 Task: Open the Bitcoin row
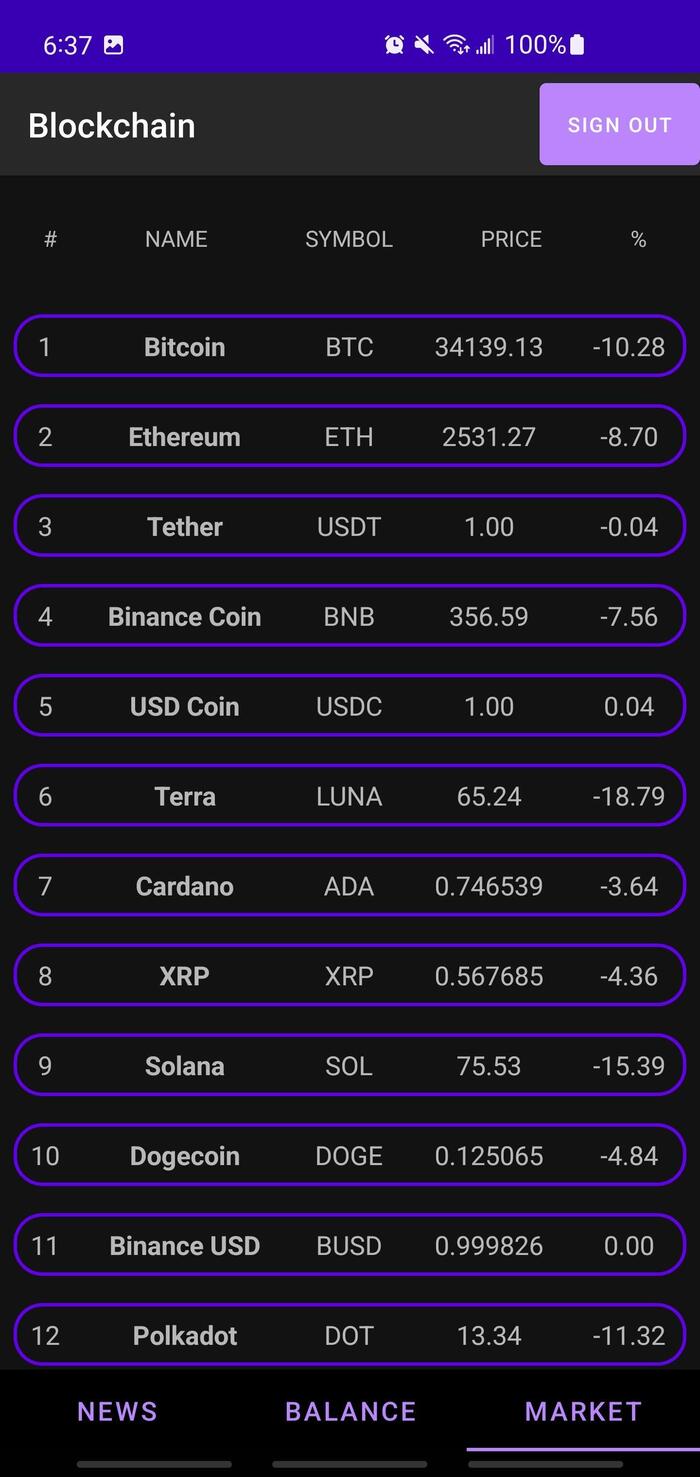pyautogui.click(x=350, y=346)
